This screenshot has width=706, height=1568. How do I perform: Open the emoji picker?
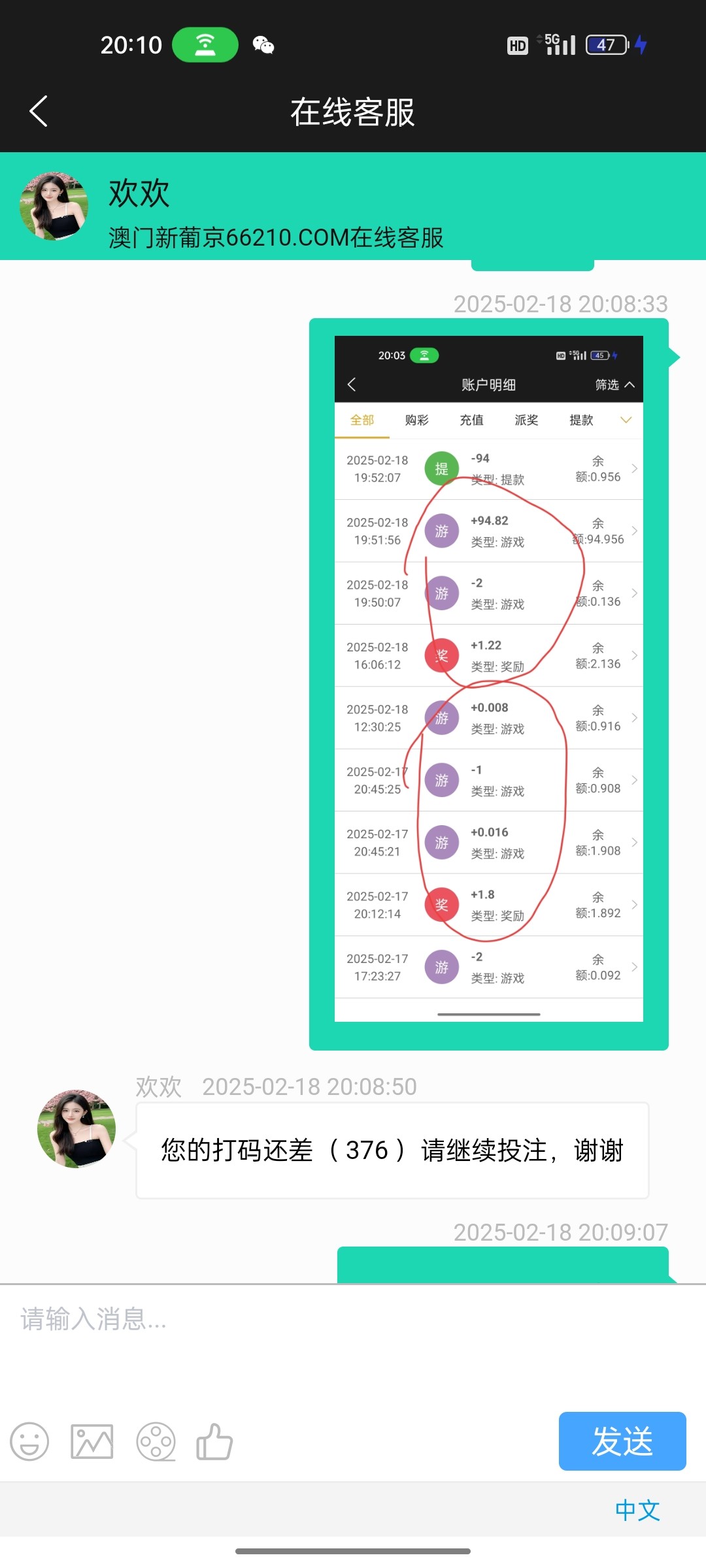point(29,1441)
